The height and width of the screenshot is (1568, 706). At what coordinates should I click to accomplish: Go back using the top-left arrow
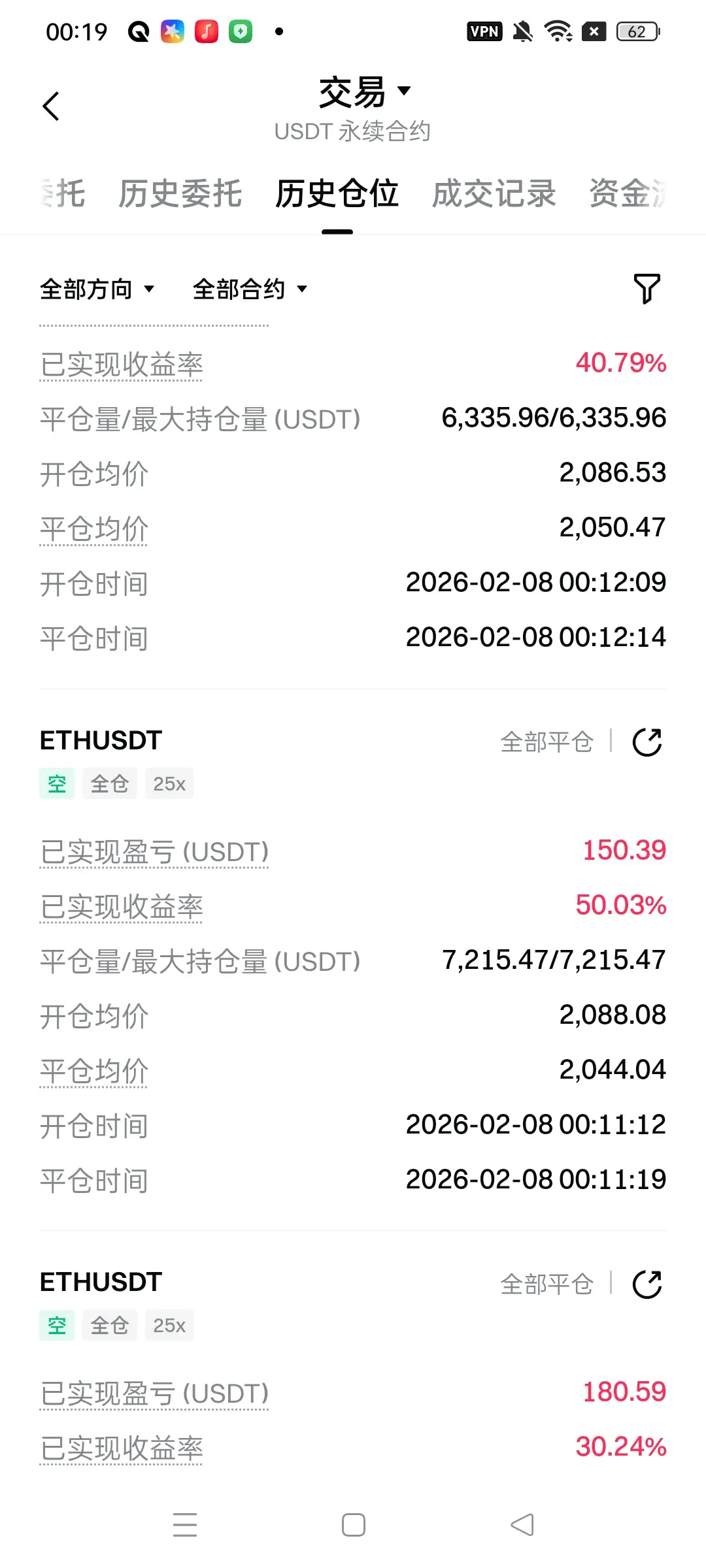tap(51, 106)
